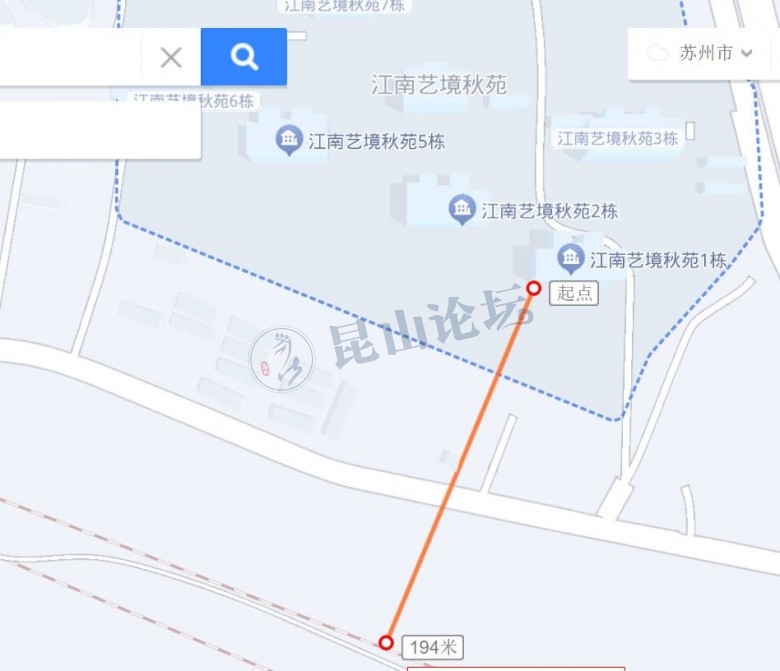This screenshot has width=780, height=671.
Task: Select the 江南艺境秋苑2栋 map marker
Action: [x=462, y=210]
